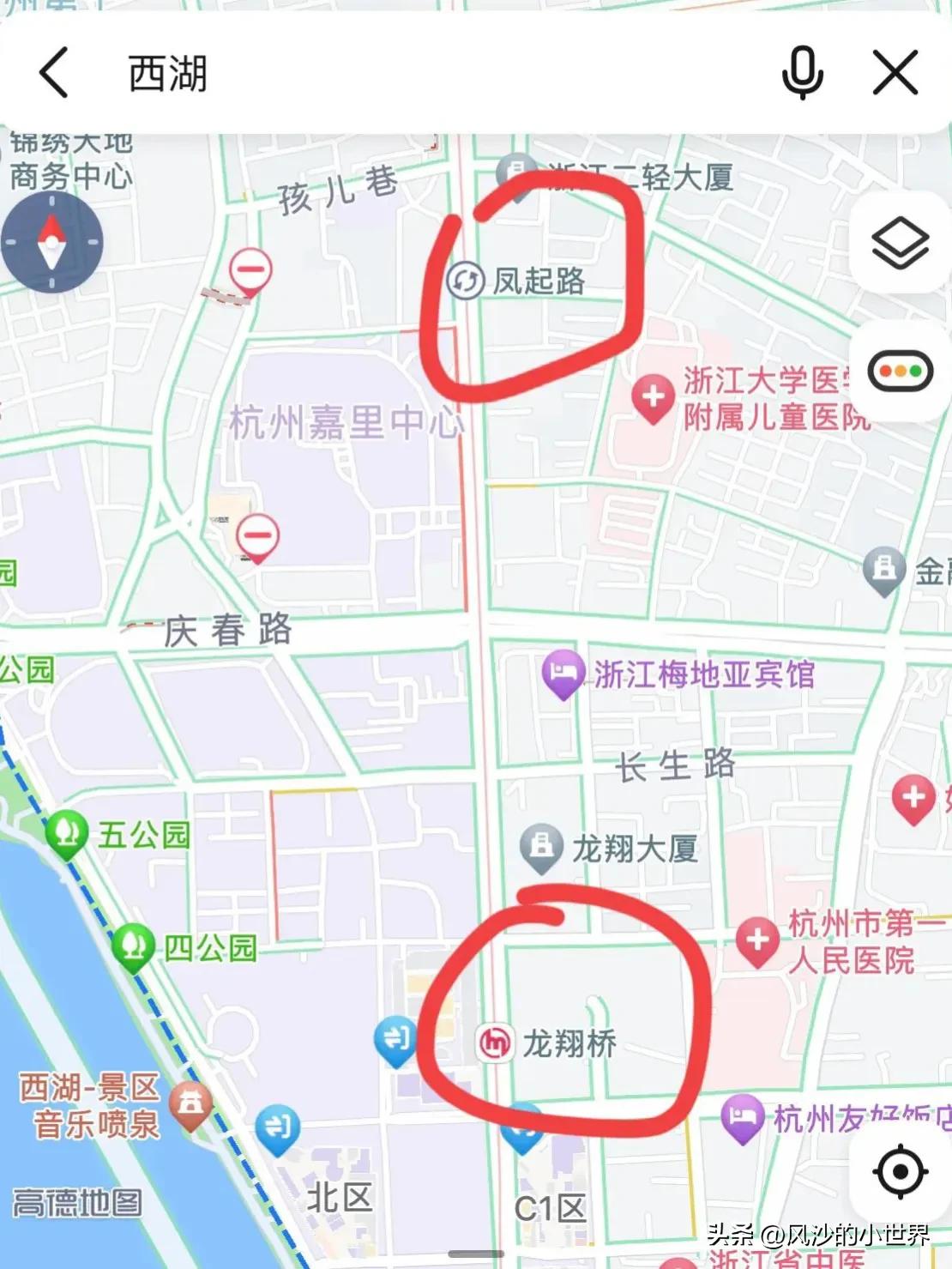The height and width of the screenshot is (1269, 952).
Task: Clear the search with the X button
Action: click(895, 72)
